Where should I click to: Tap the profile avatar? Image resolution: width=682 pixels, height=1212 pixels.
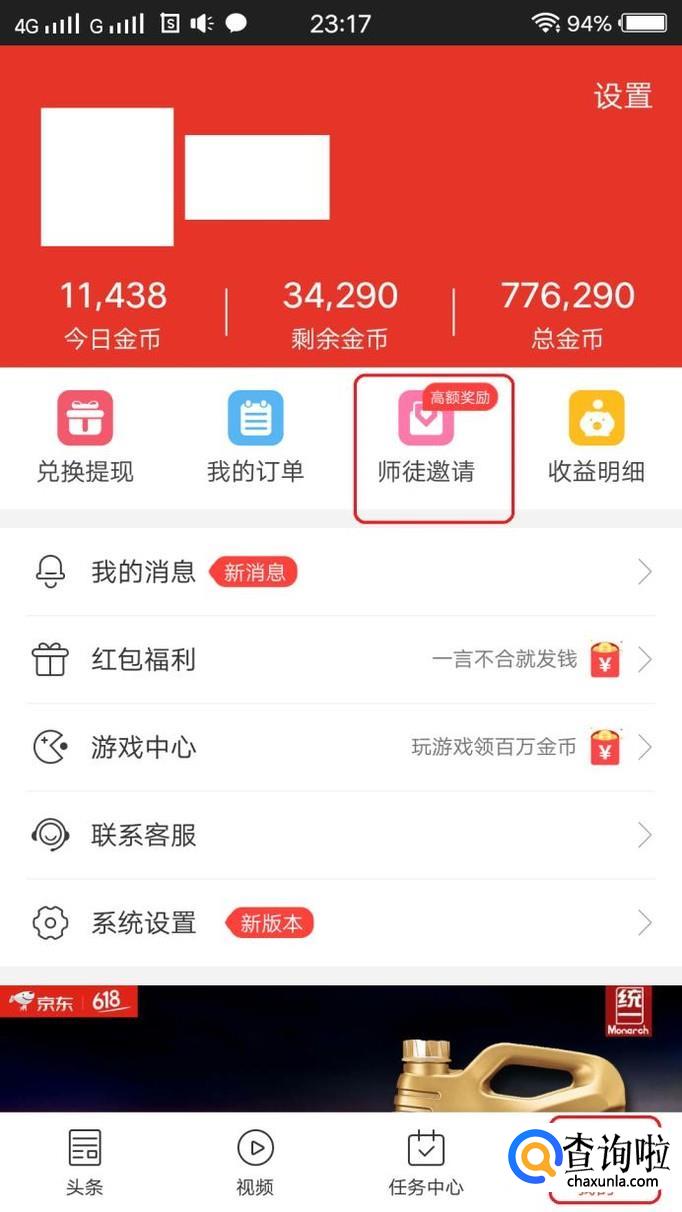pyautogui.click(x=107, y=177)
